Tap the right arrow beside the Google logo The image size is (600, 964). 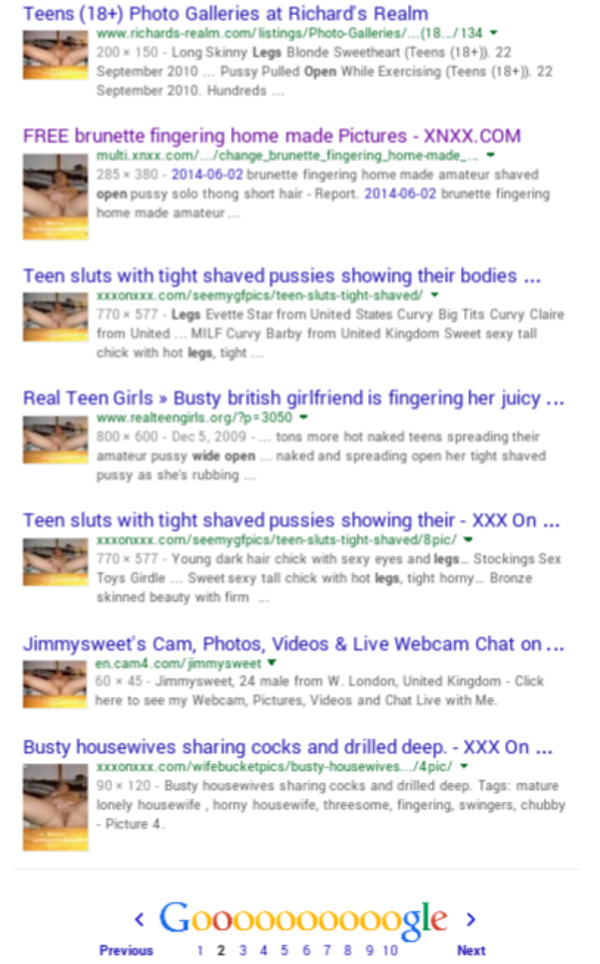pyautogui.click(x=471, y=919)
